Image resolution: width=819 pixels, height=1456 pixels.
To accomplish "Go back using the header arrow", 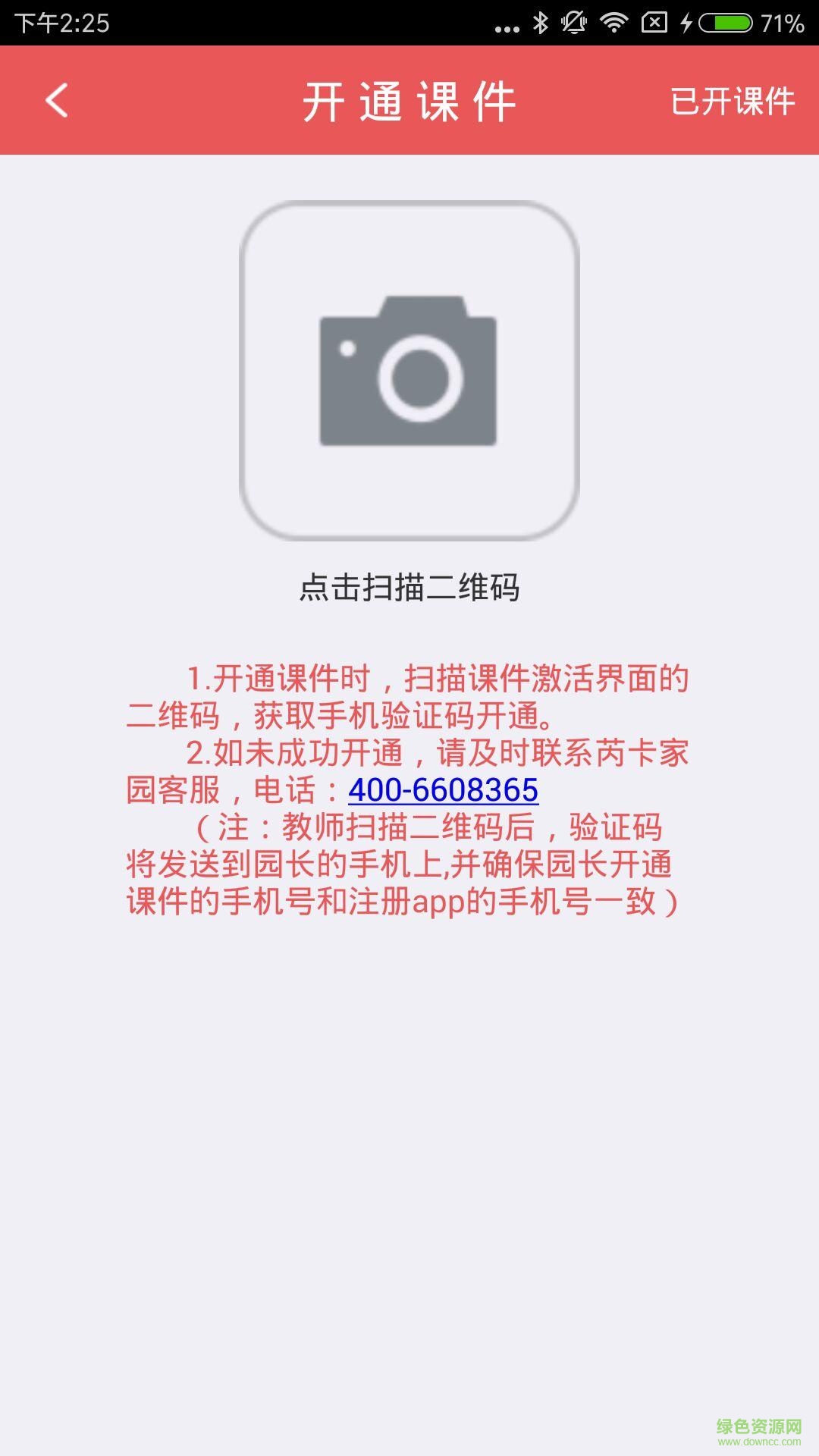I will pyautogui.click(x=57, y=101).
